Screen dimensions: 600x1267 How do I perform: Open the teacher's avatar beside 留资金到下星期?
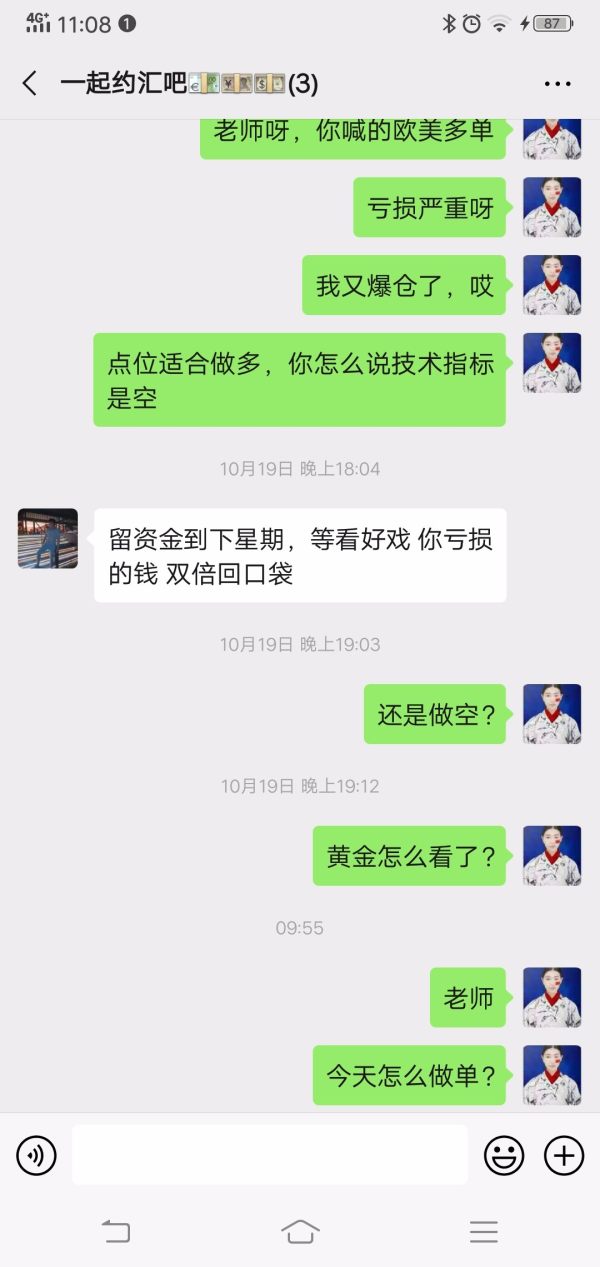click(48, 539)
